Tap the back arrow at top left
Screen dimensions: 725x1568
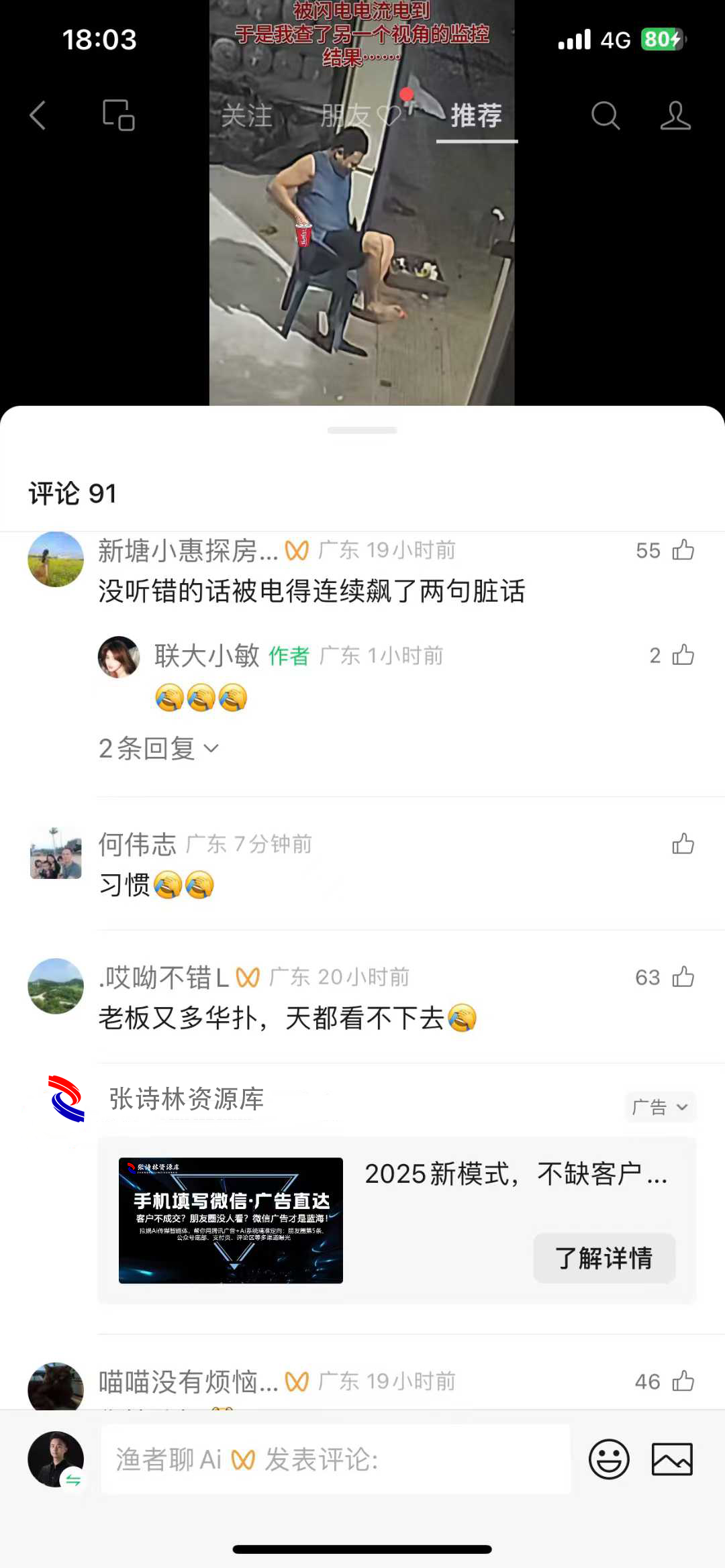pyautogui.click(x=38, y=115)
